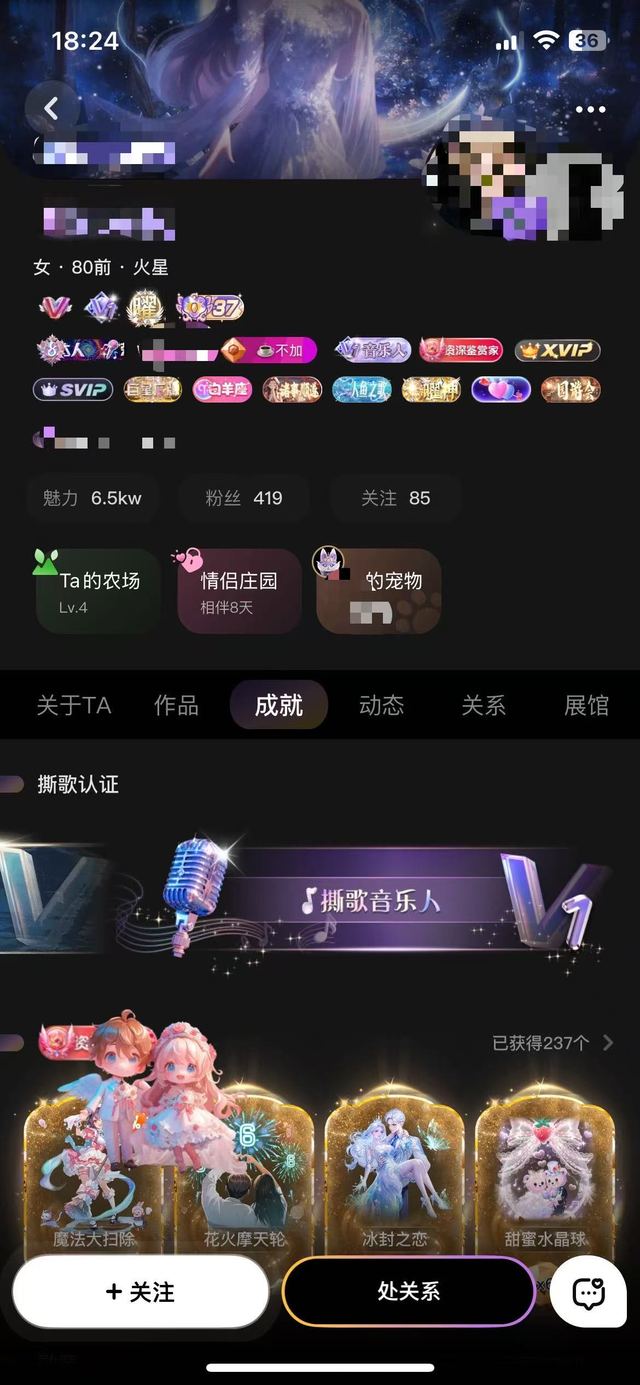Switch to 动态 tab
Image resolution: width=640 pixels, height=1385 pixels.
click(x=381, y=705)
